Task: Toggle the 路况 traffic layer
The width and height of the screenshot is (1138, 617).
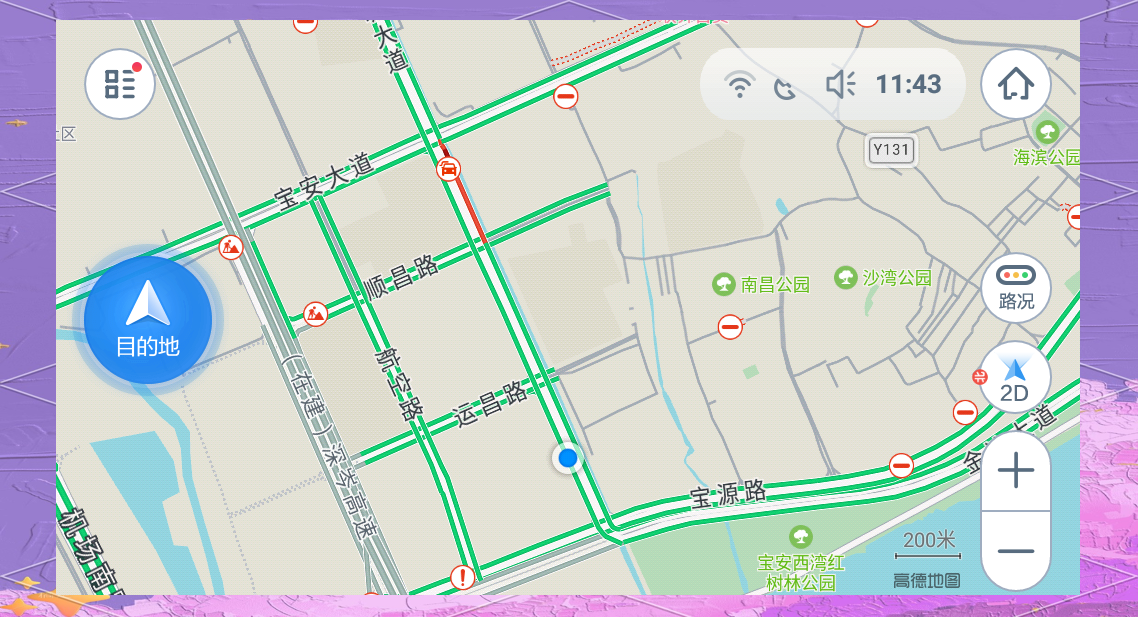Action: (1015, 288)
